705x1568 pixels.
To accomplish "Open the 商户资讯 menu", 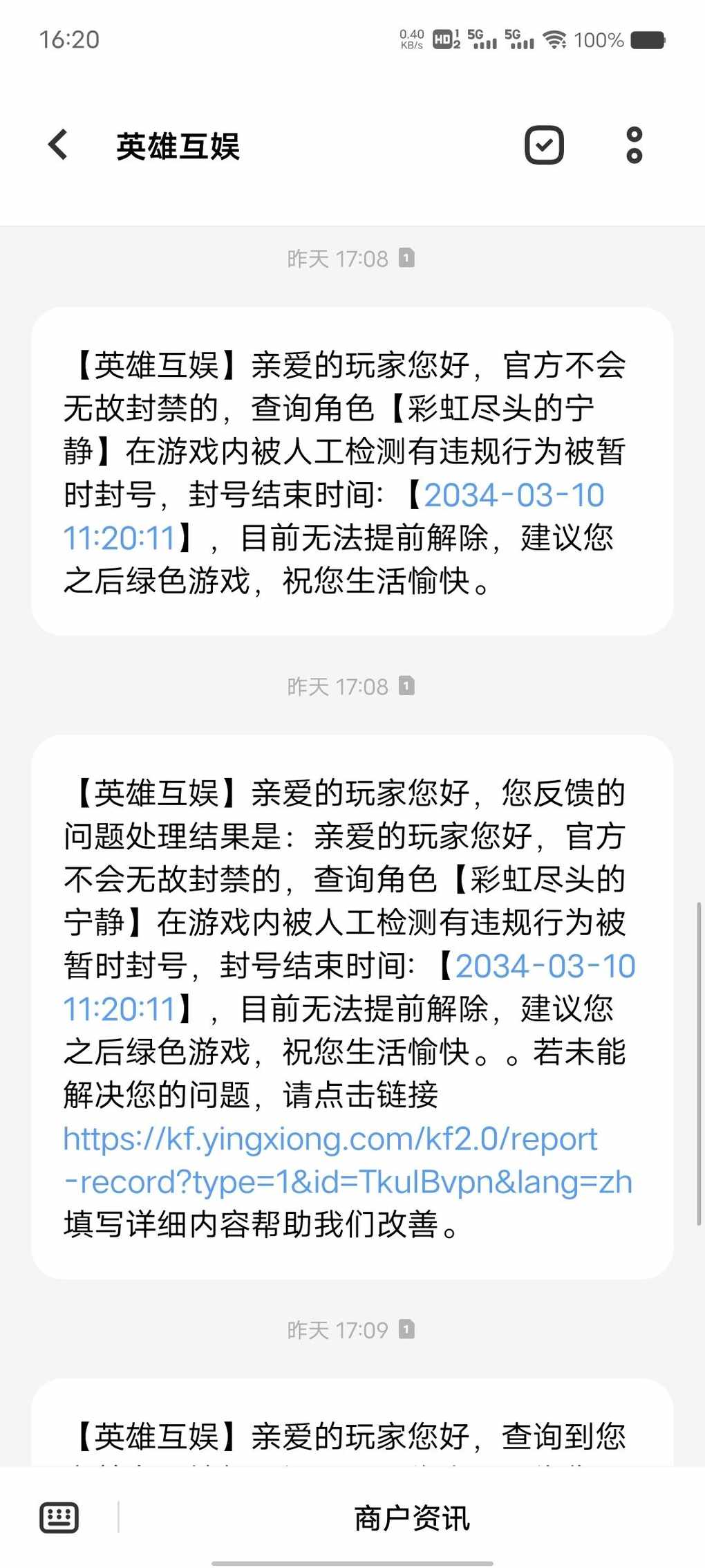I will (x=412, y=1518).
